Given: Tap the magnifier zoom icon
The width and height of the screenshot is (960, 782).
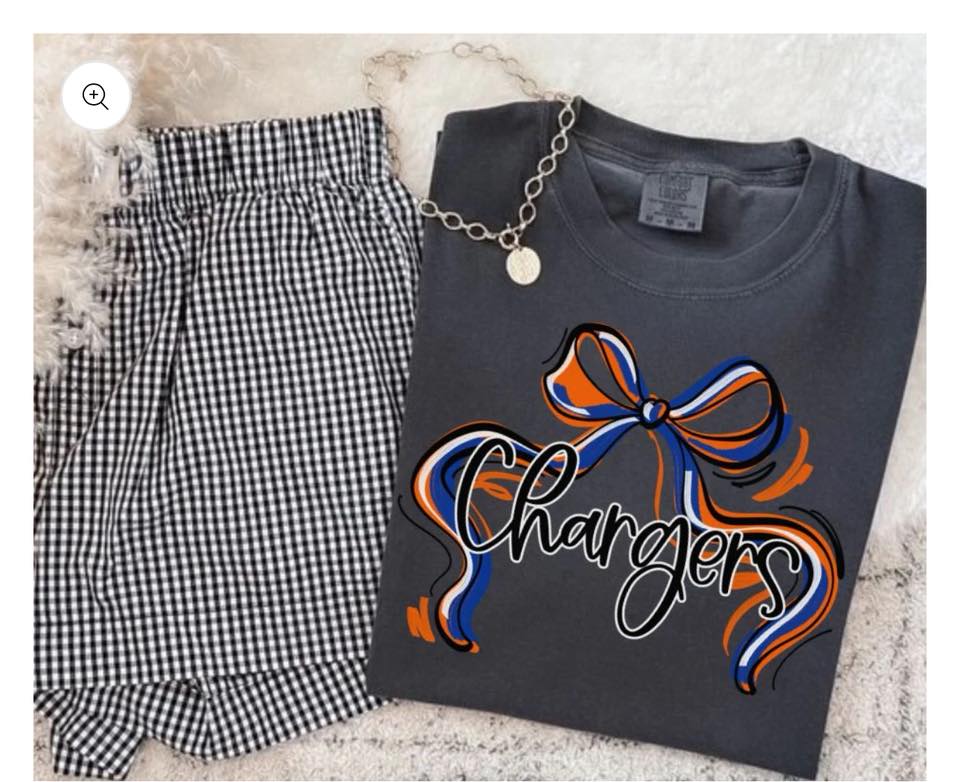Looking at the screenshot, I should 96,97.
